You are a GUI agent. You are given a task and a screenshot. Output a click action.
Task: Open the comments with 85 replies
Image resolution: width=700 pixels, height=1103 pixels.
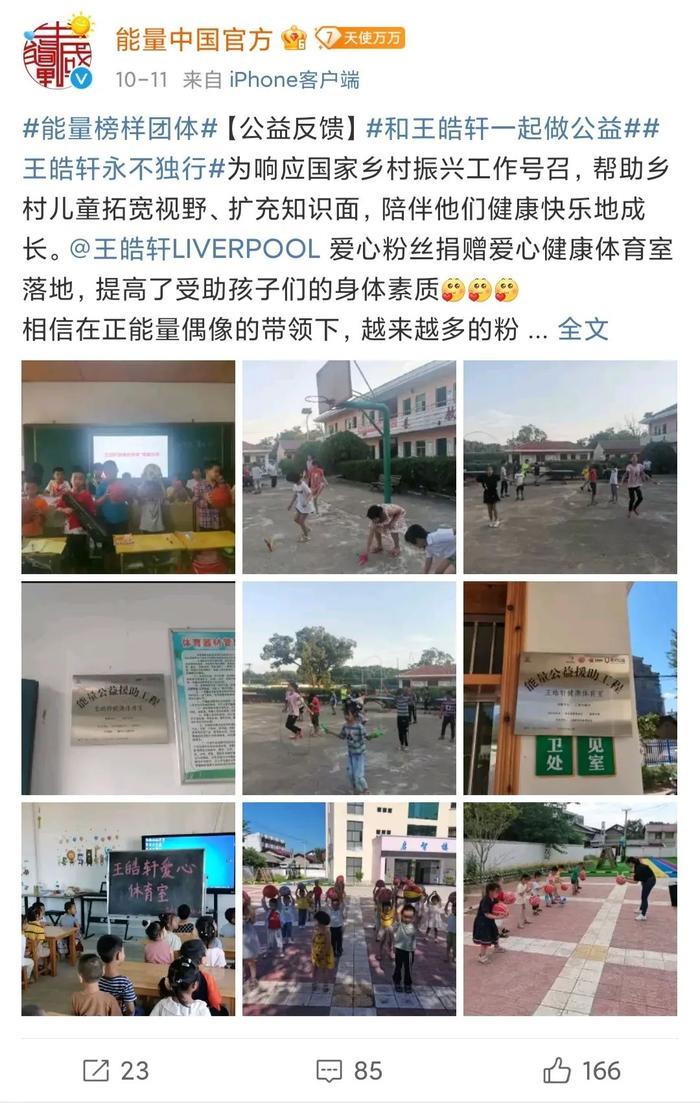(349, 1070)
